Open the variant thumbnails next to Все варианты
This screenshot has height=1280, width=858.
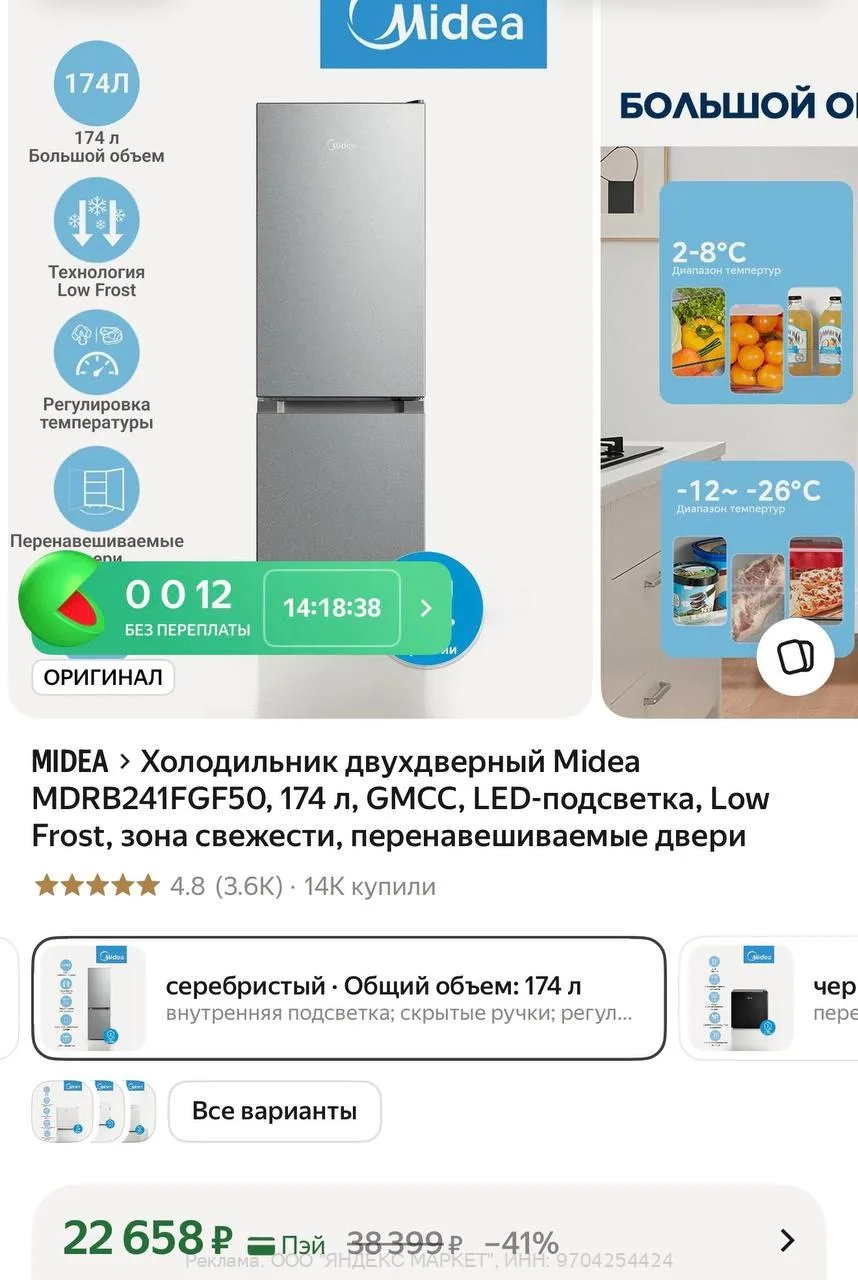(x=94, y=1111)
